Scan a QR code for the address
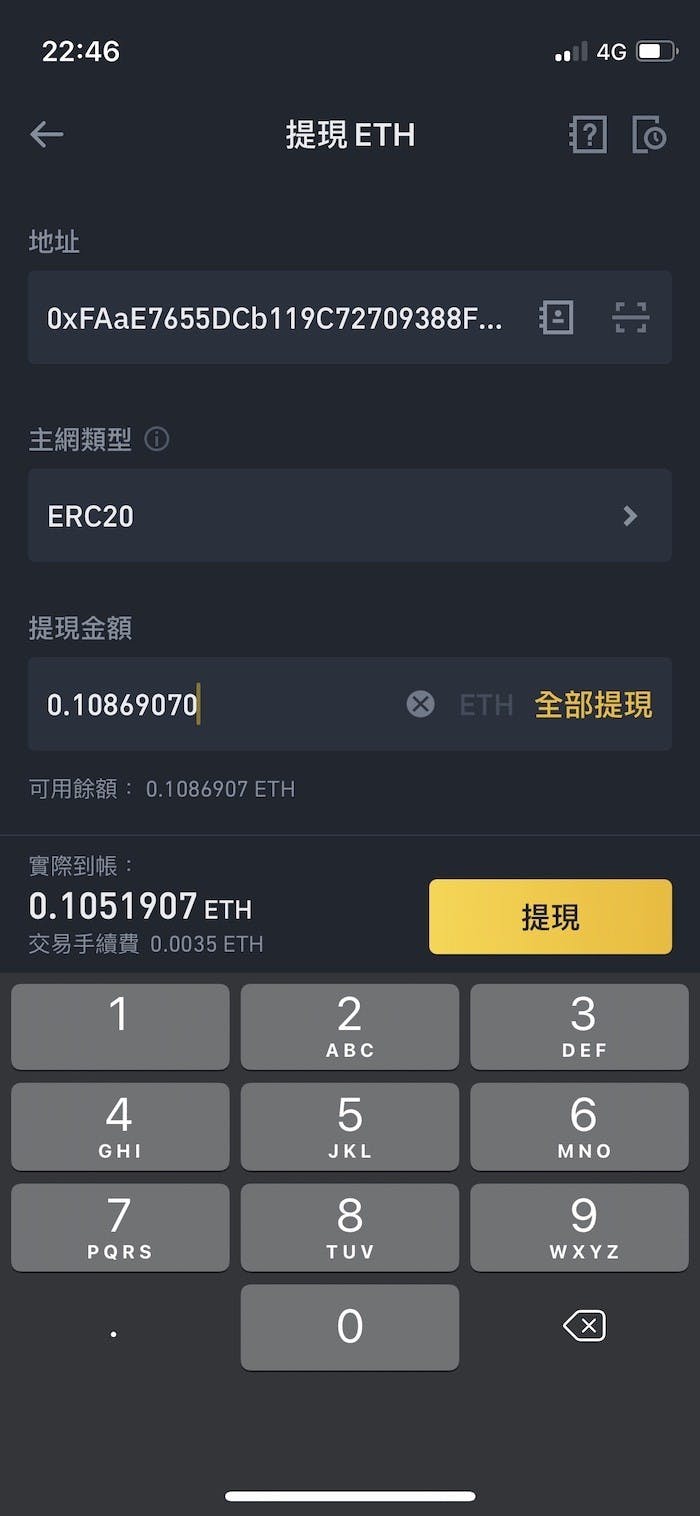Screen dimensions: 700x1516 pos(630,318)
